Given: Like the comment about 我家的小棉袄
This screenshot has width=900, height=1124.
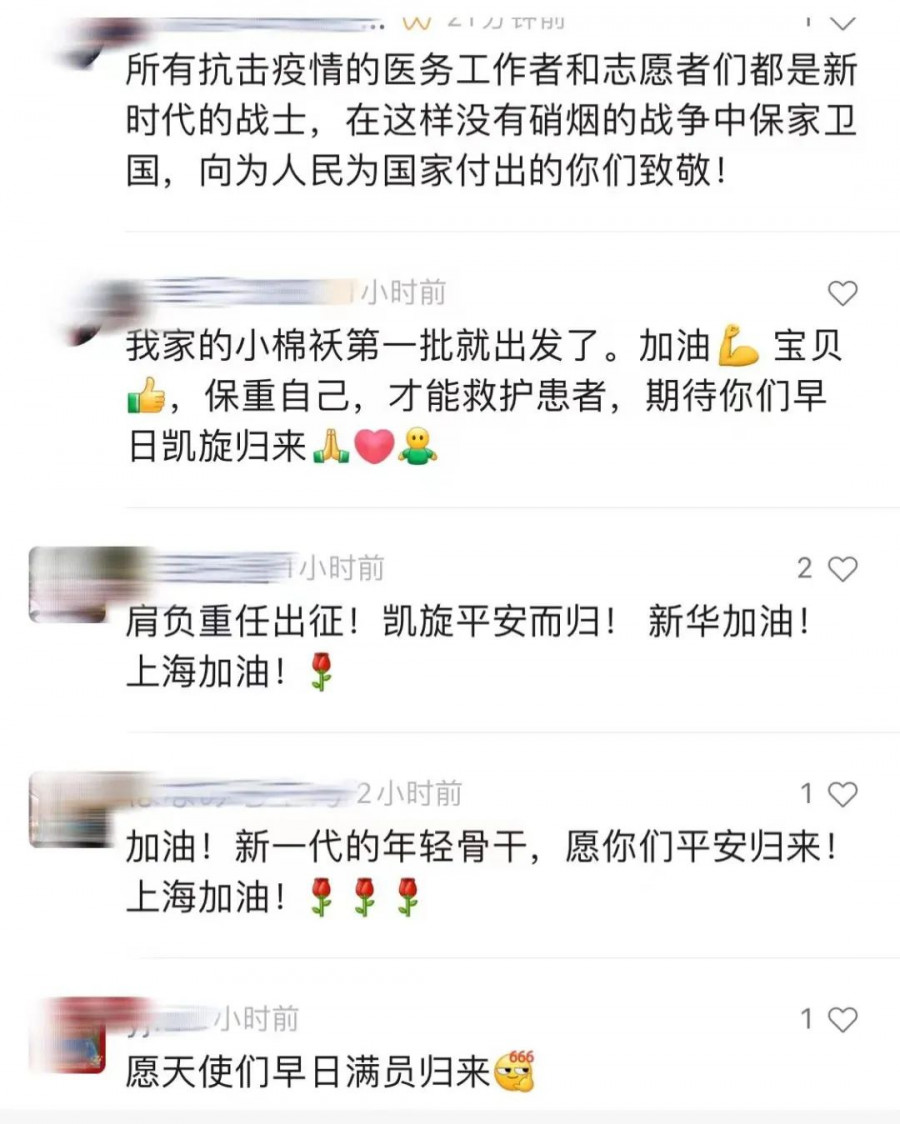Looking at the screenshot, I should point(843,293).
